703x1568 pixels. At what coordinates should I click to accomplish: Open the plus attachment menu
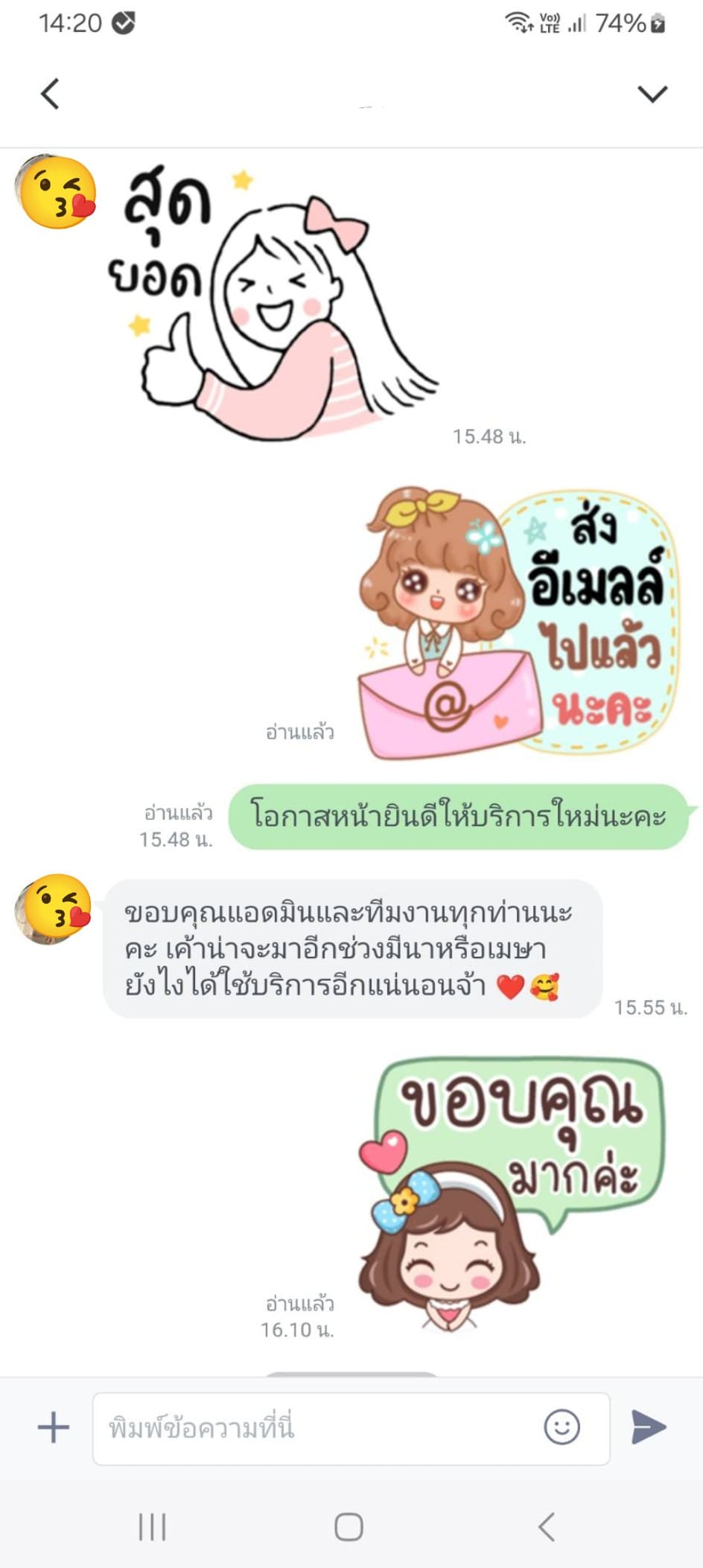(53, 1427)
